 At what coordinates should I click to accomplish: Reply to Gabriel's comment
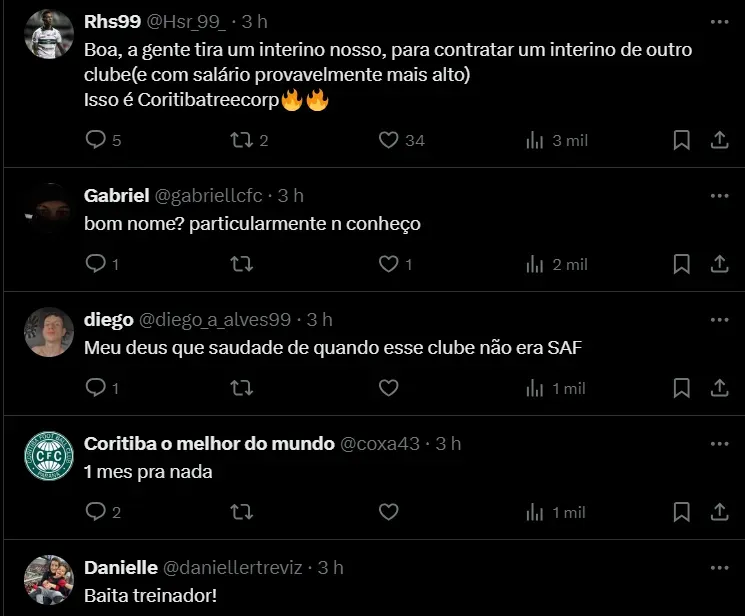coord(96,264)
